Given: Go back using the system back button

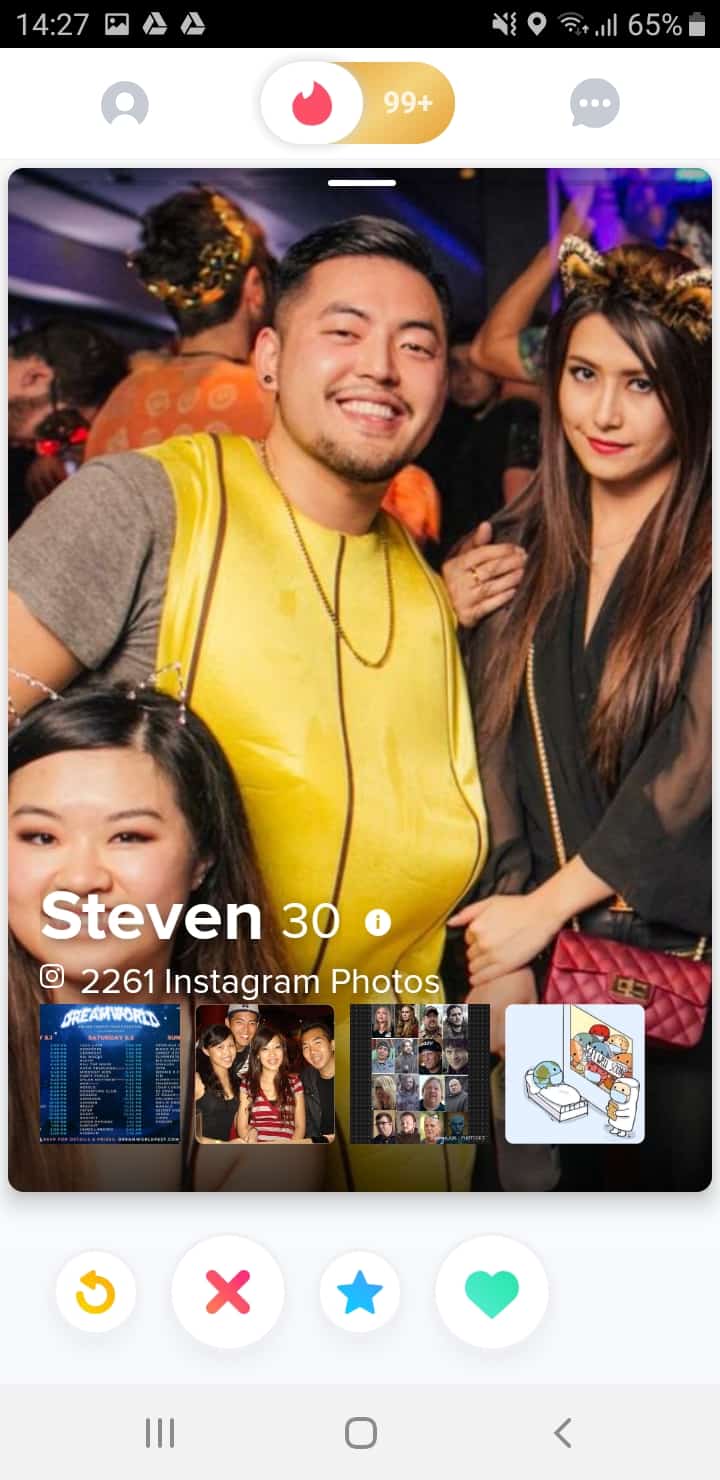Looking at the screenshot, I should point(563,1433).
